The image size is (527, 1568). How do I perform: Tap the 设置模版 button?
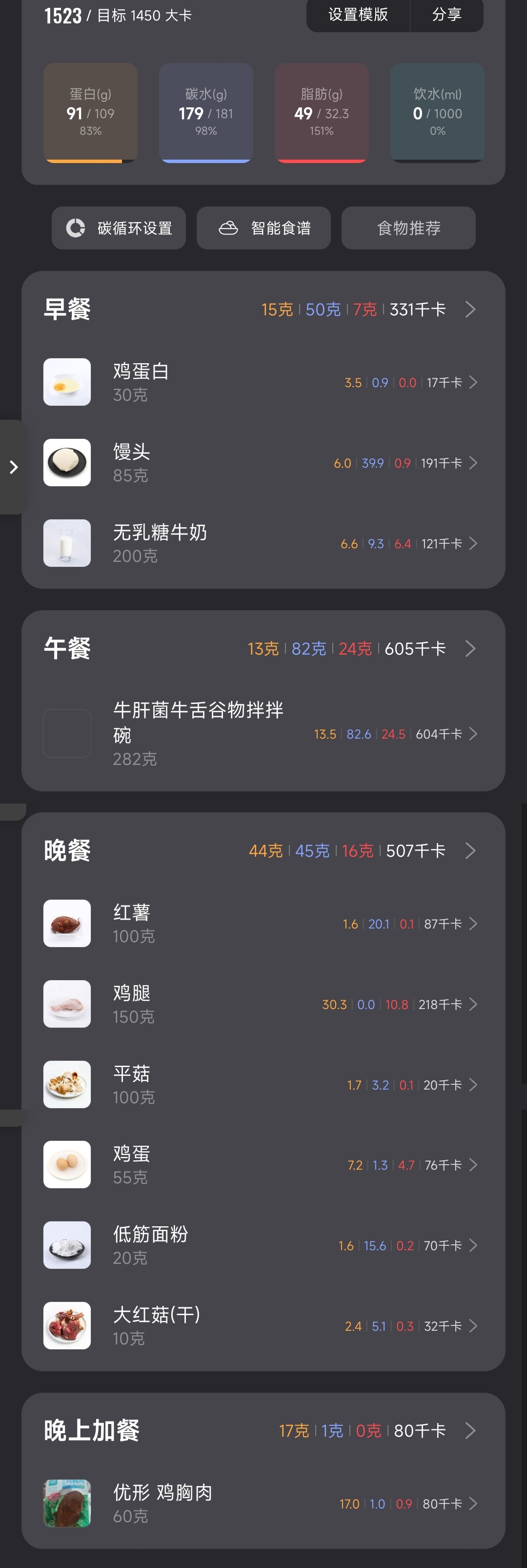(358, 15)
